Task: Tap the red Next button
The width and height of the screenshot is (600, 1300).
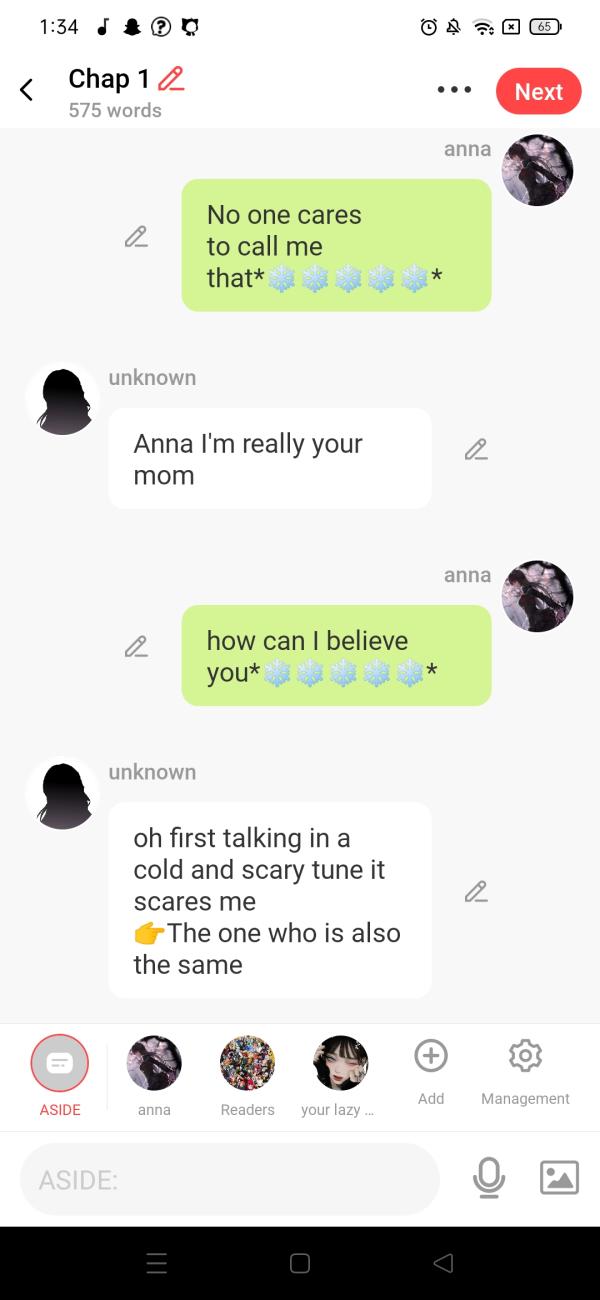Action: click(538, 91)
